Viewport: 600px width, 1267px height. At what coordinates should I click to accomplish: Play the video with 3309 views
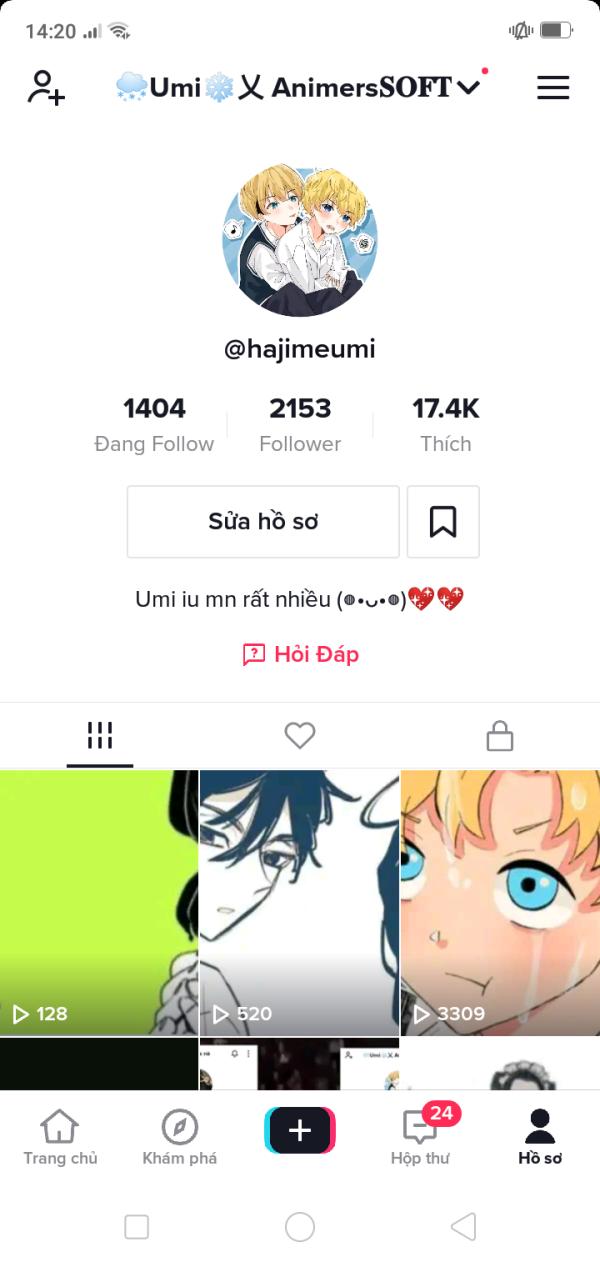point(500,903)
